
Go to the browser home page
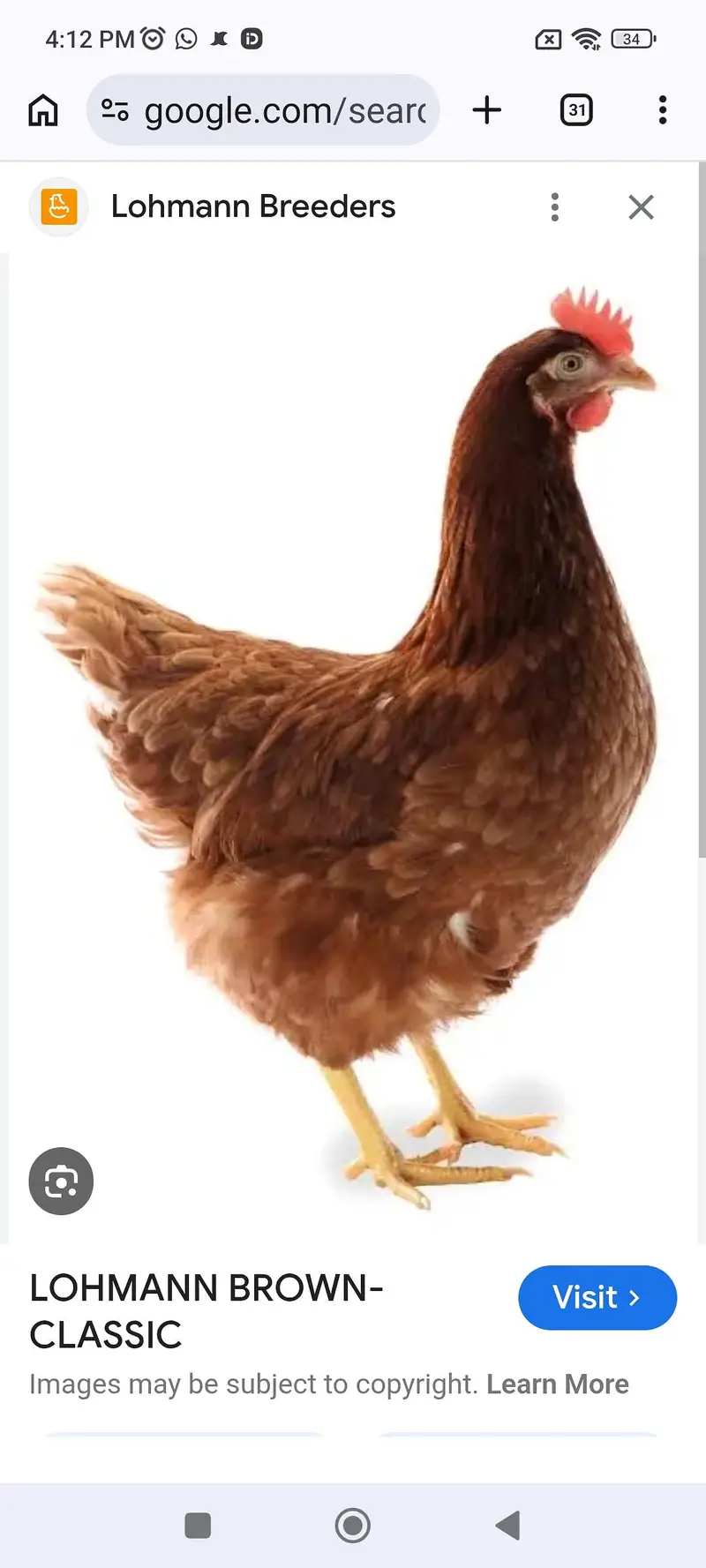(43, 110)
